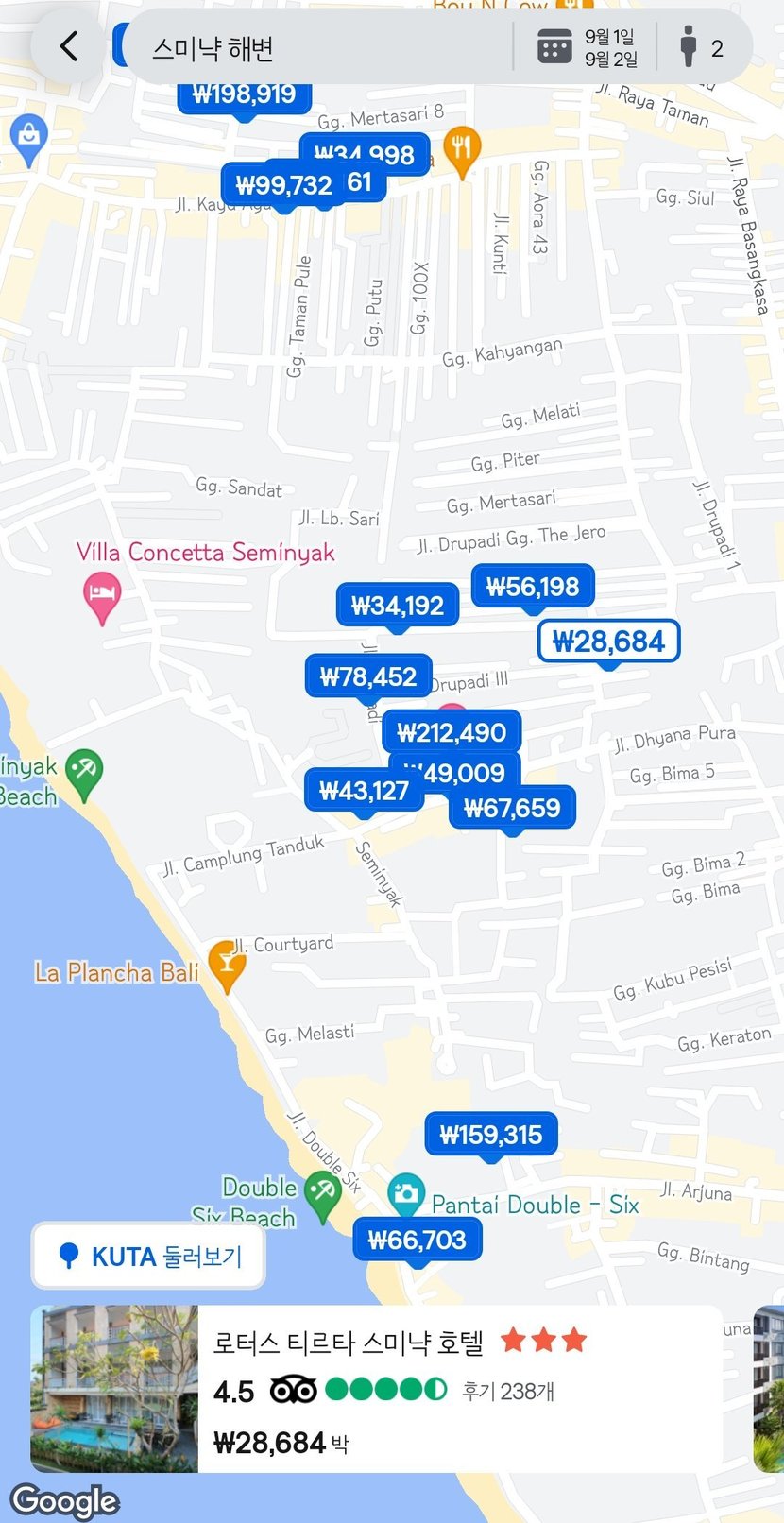
Task: Open the ₩56,198 map marker
Action: point(532,587)
